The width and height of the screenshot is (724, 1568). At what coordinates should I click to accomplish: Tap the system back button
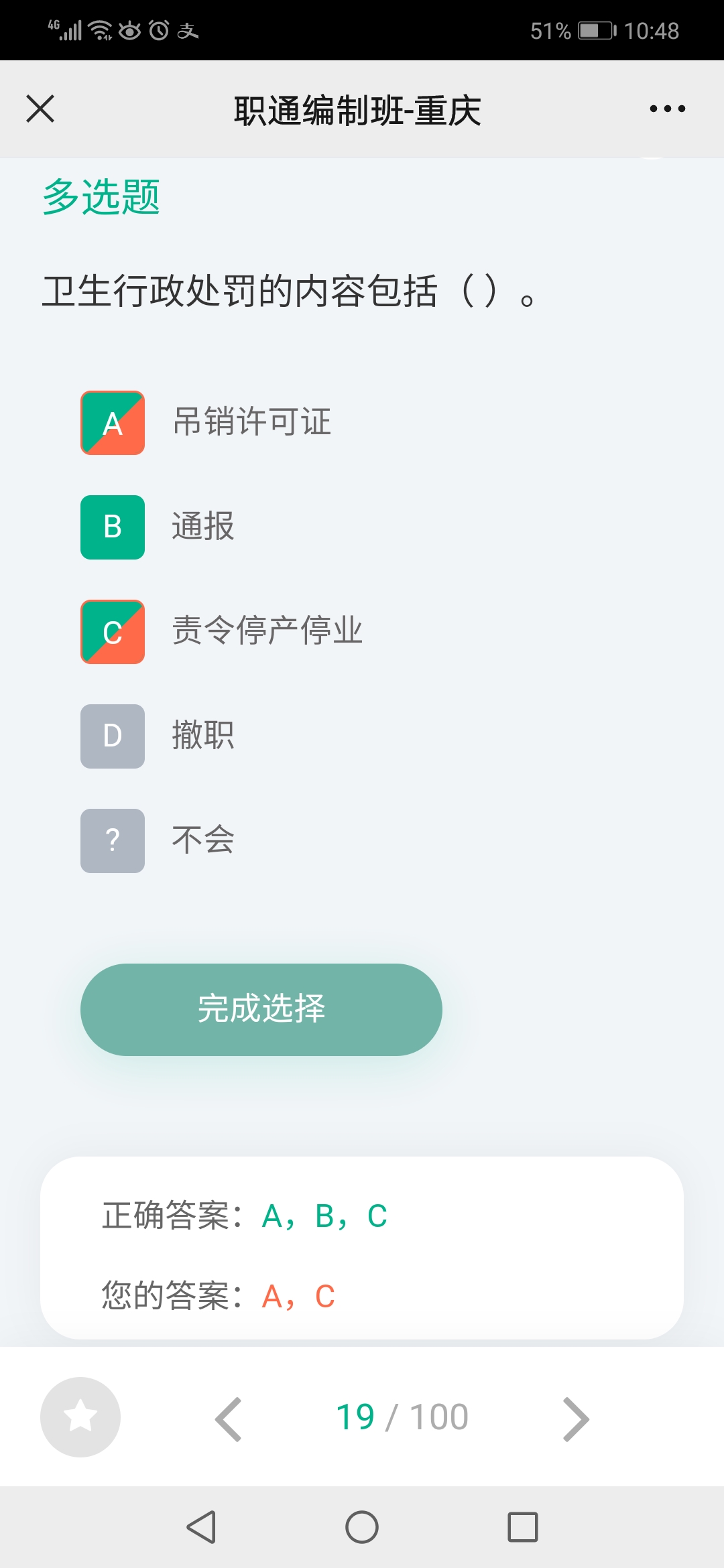201,1527
